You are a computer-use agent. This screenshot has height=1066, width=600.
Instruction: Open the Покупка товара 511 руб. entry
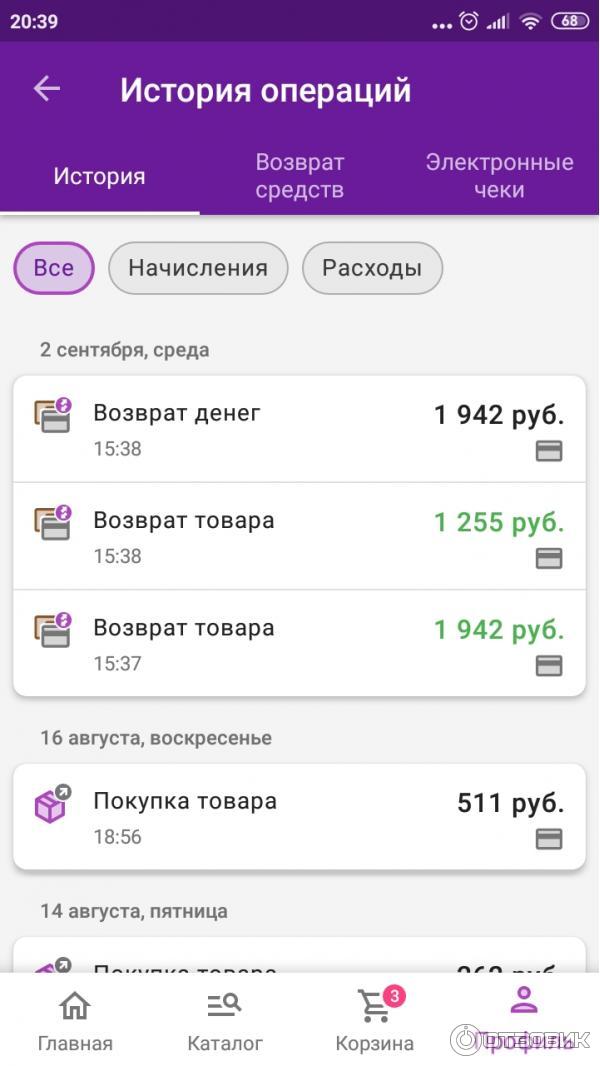point(299,817)
